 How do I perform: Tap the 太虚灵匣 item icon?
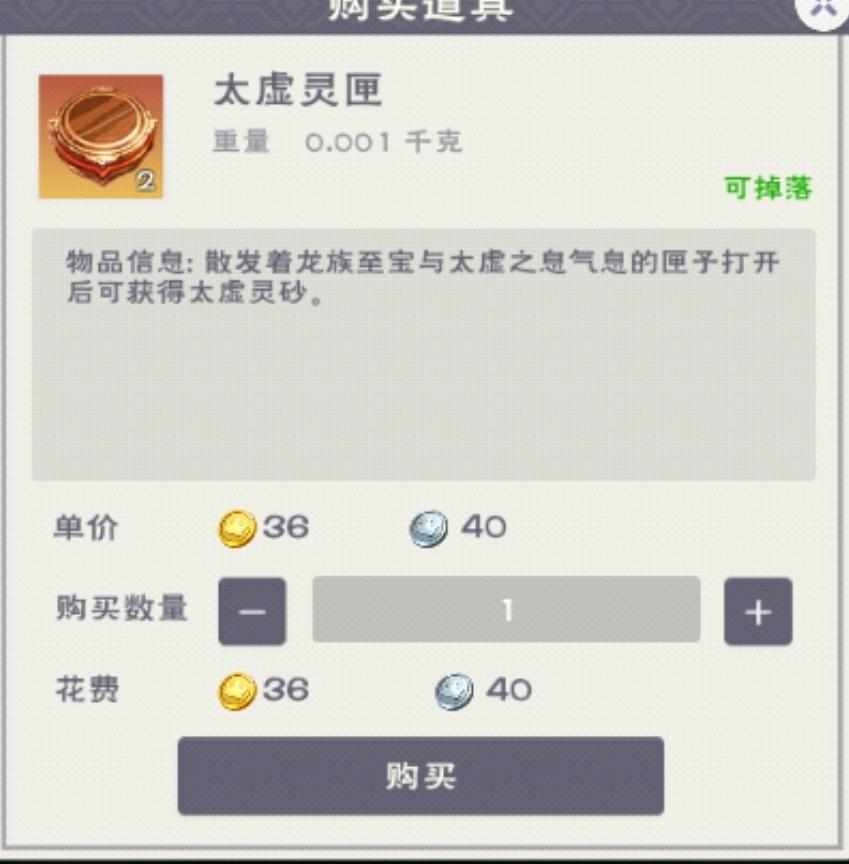coord(101,136)
